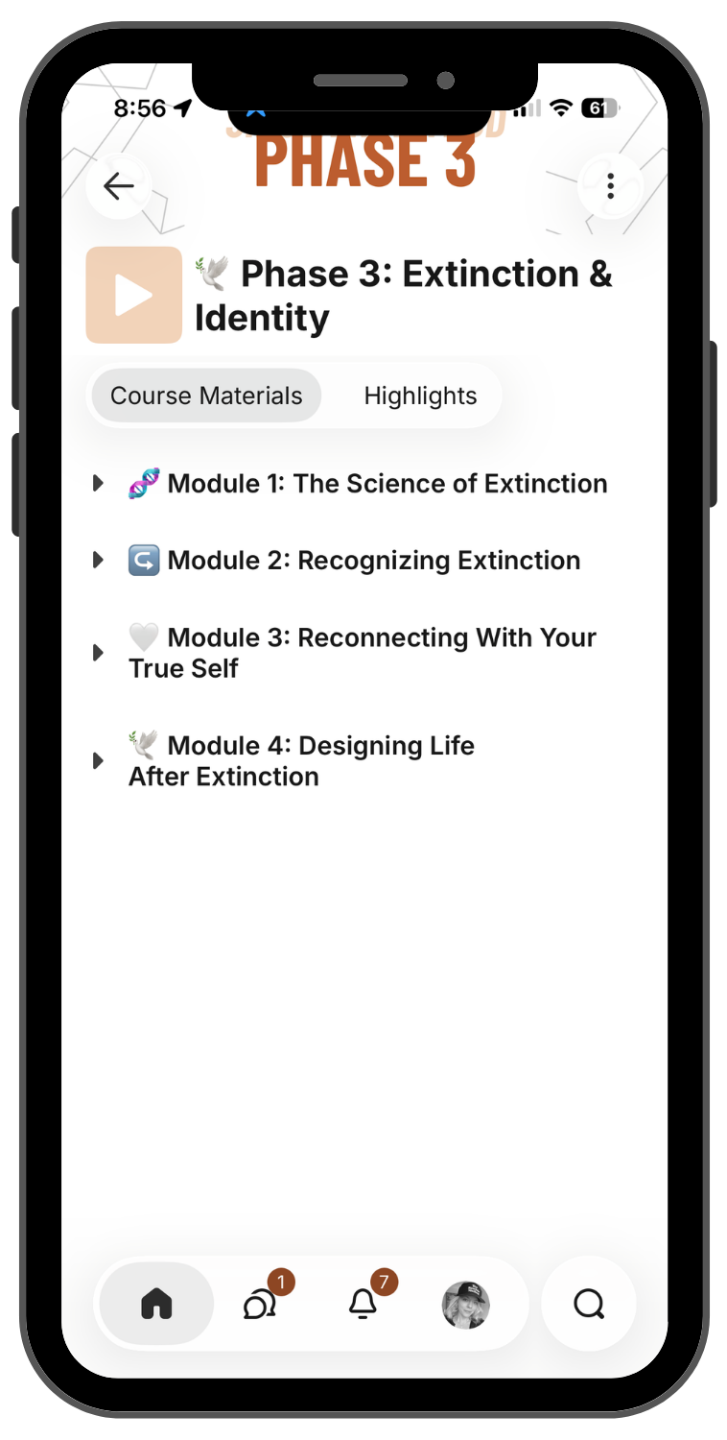Go to the home tab
The image size is (727, 1440).
[157, 1304]
